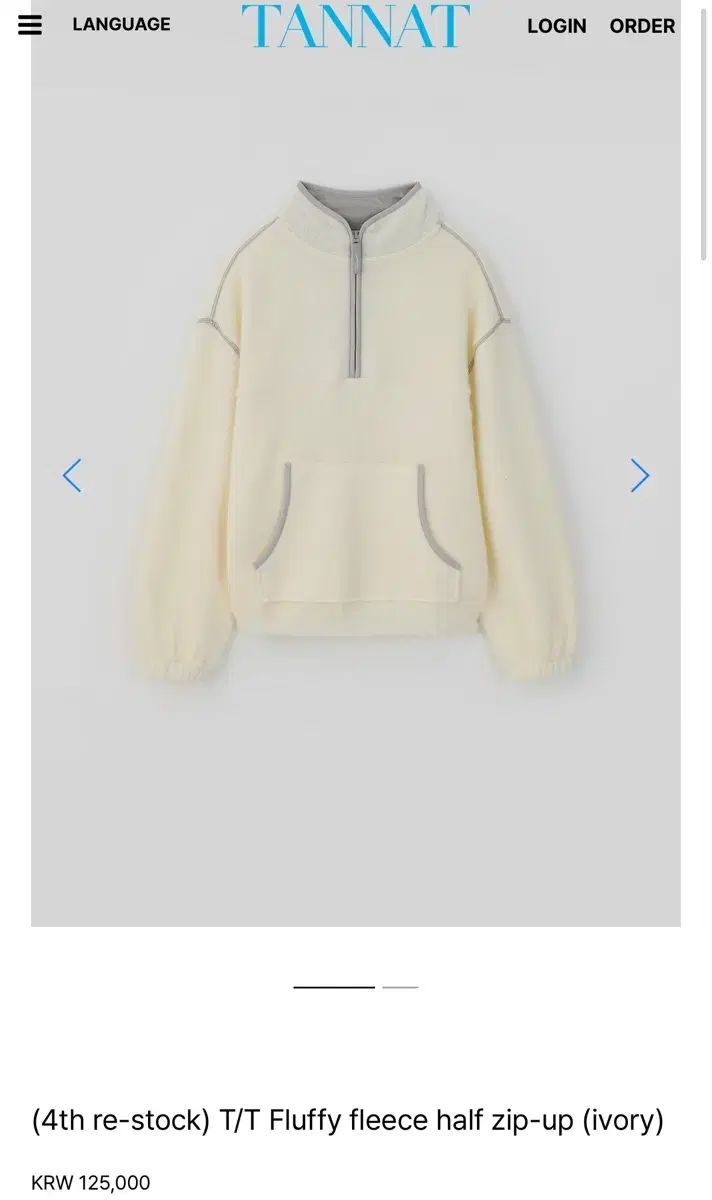
Task: Show the previous product image
Action: click(72, 476)
